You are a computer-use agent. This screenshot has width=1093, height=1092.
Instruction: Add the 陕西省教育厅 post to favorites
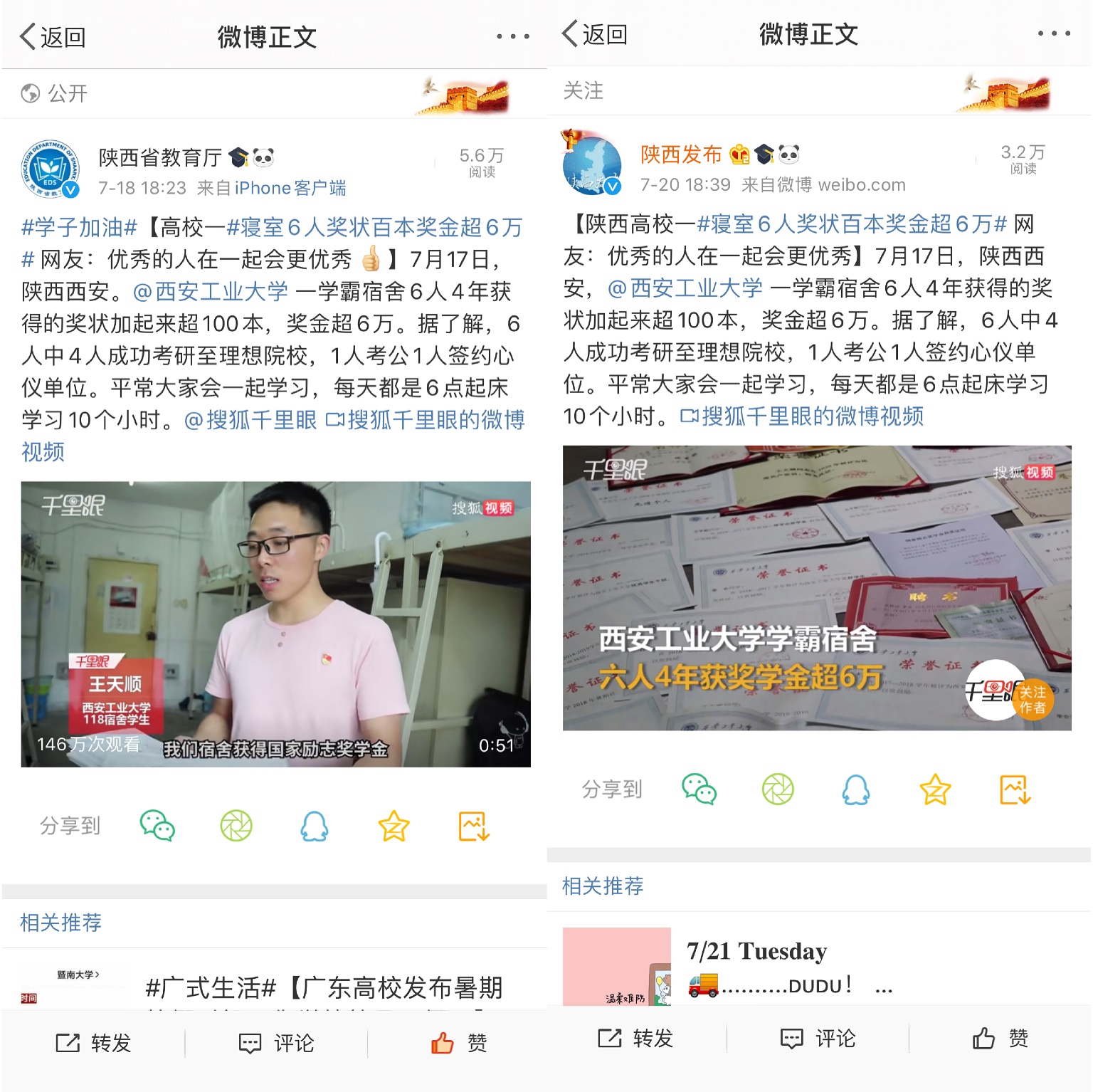pos(393,826)
